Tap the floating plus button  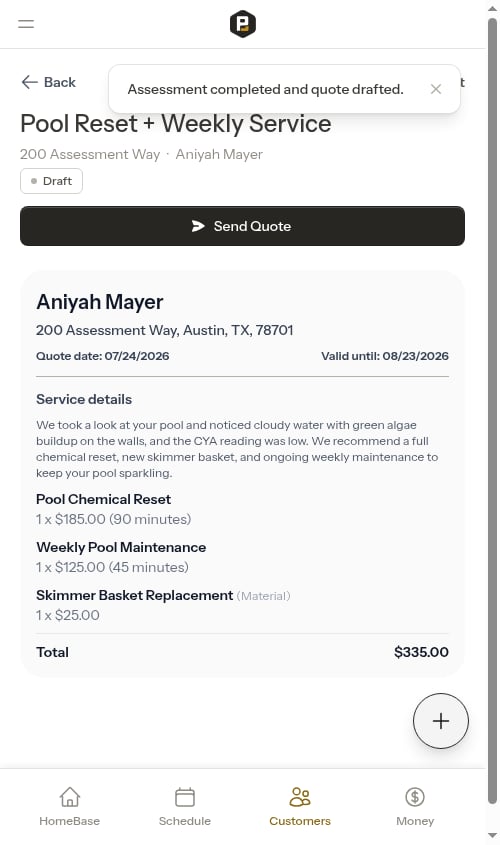click(441, 721)
